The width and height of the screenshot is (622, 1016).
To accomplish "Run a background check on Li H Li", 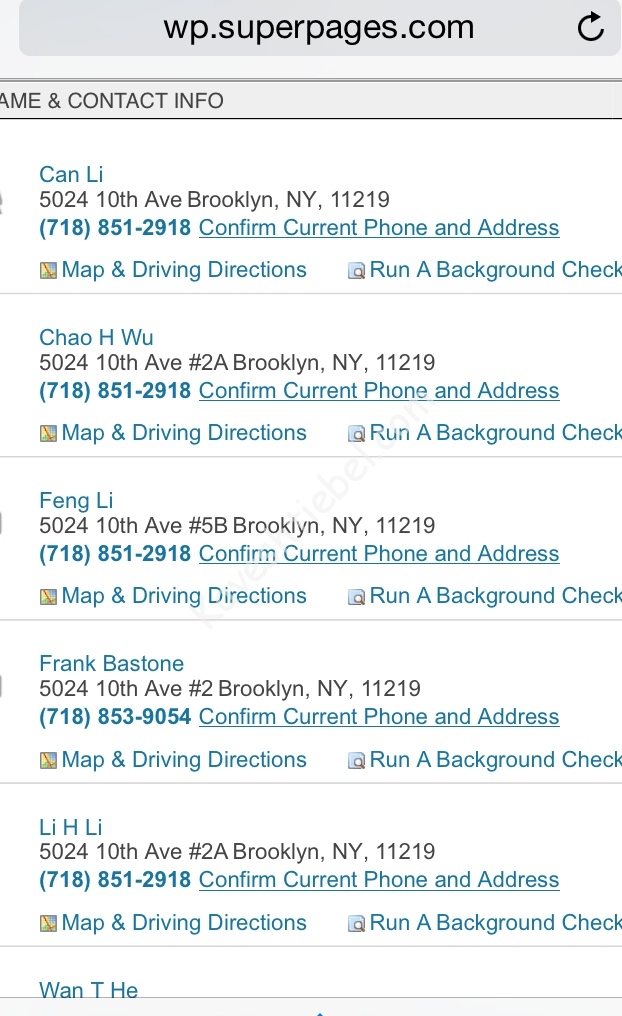I will [495, 922].
